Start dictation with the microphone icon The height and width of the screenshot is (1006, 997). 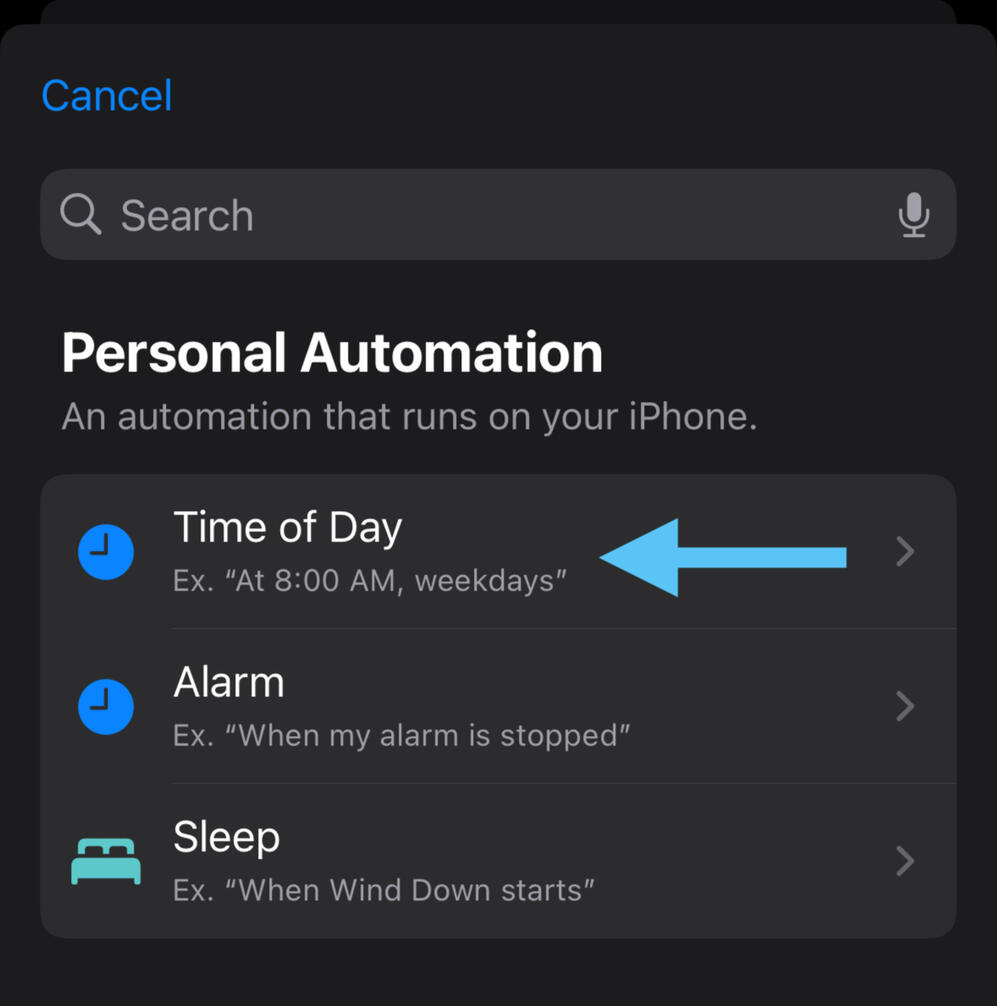[x=913, y=215]
